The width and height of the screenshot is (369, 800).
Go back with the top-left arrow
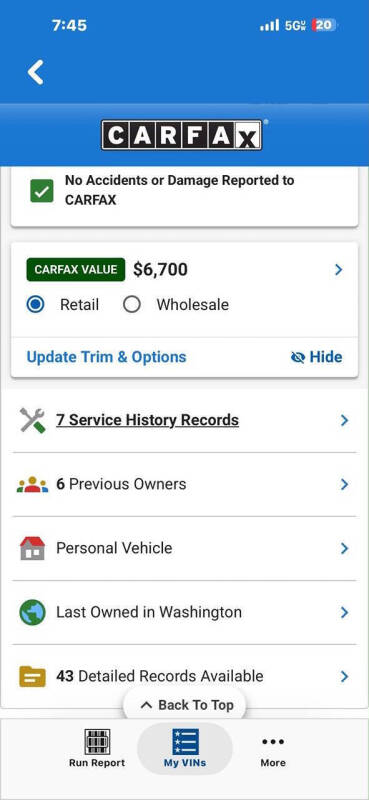point(35,72)
